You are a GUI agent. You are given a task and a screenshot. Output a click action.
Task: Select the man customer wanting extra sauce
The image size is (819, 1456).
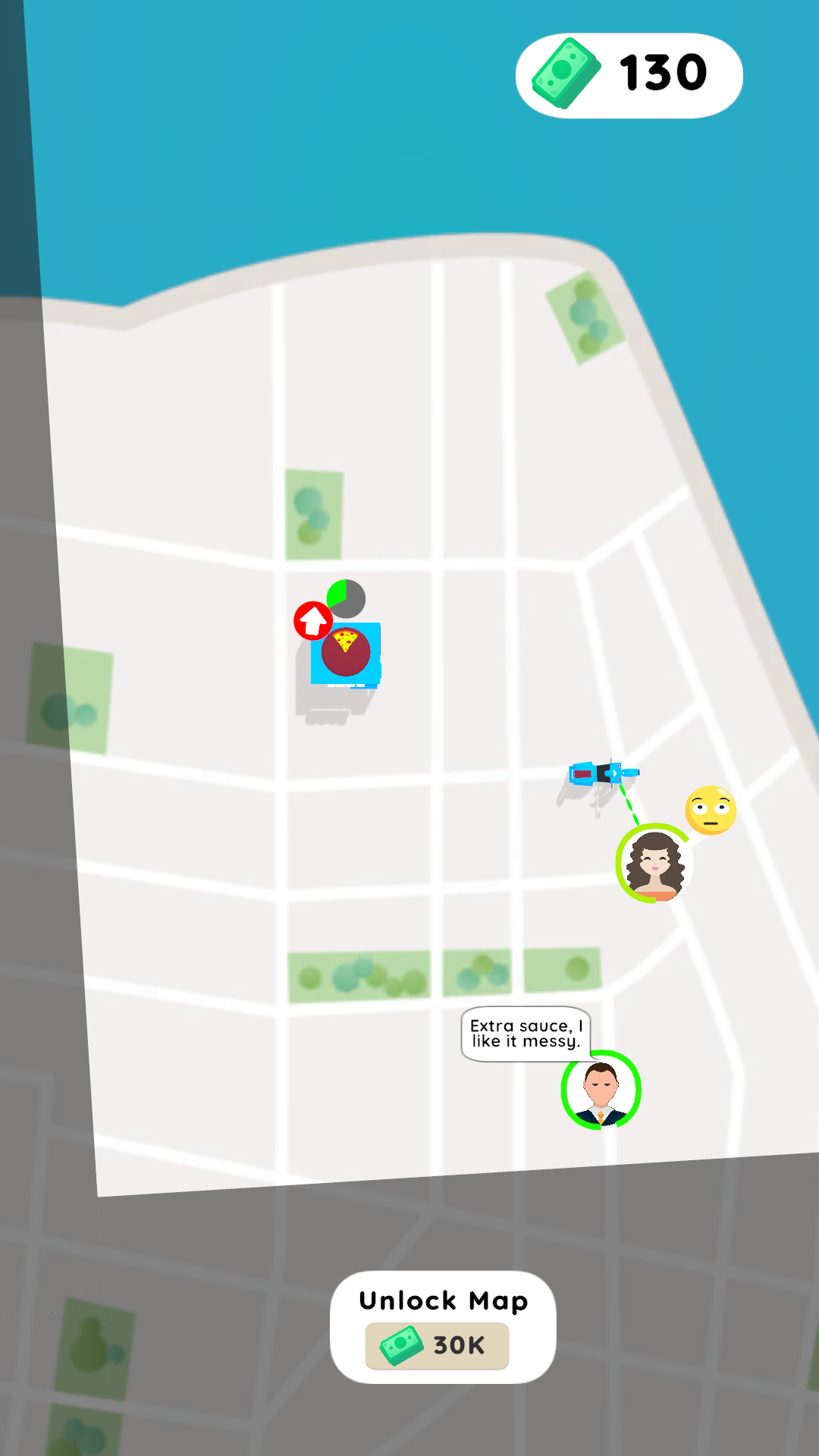[x=601, y=1090]
